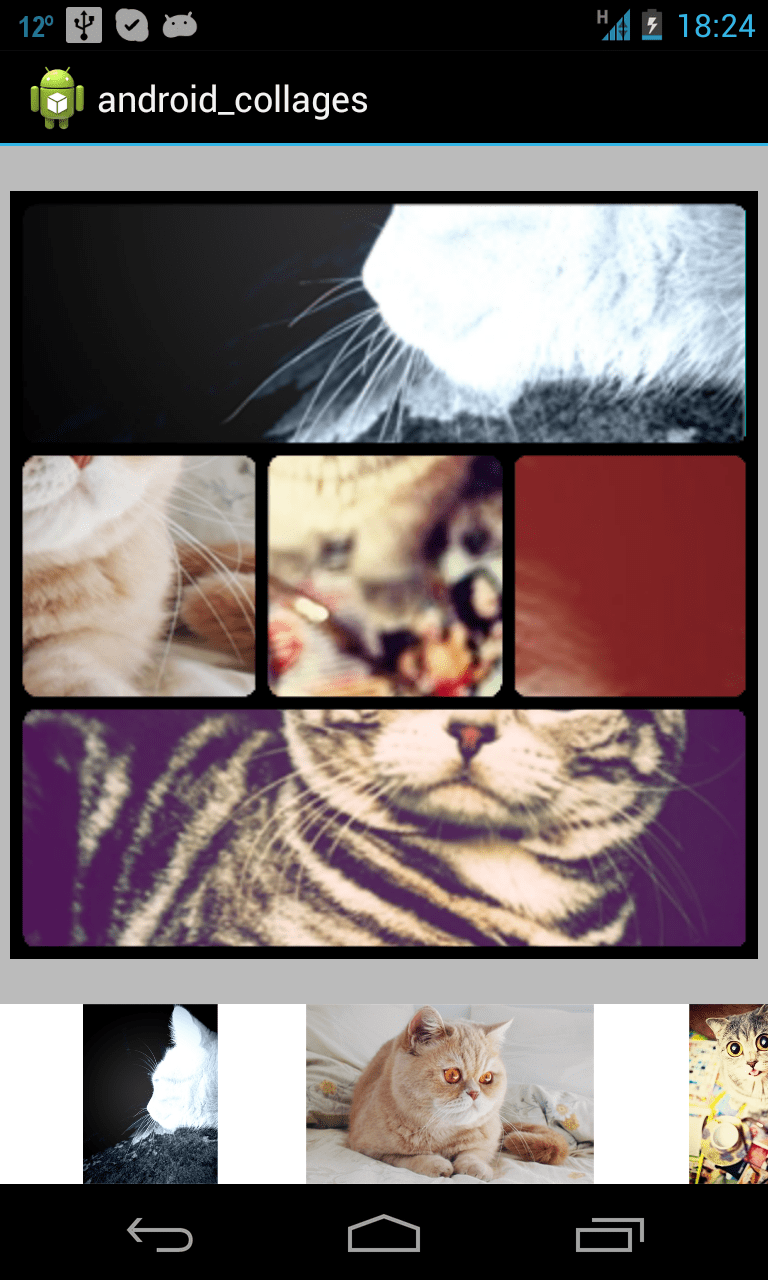Tap the top white cat collage cell
768x1280 pixels.
click(x=384, y=323)
